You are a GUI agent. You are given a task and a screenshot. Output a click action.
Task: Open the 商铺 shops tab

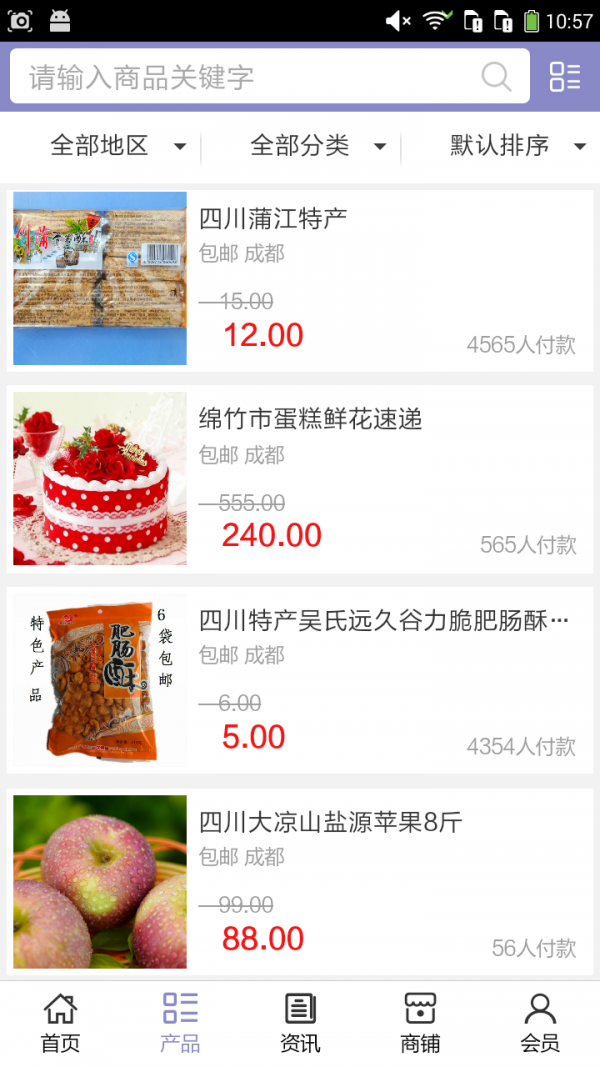click(x=420, y=1023)
